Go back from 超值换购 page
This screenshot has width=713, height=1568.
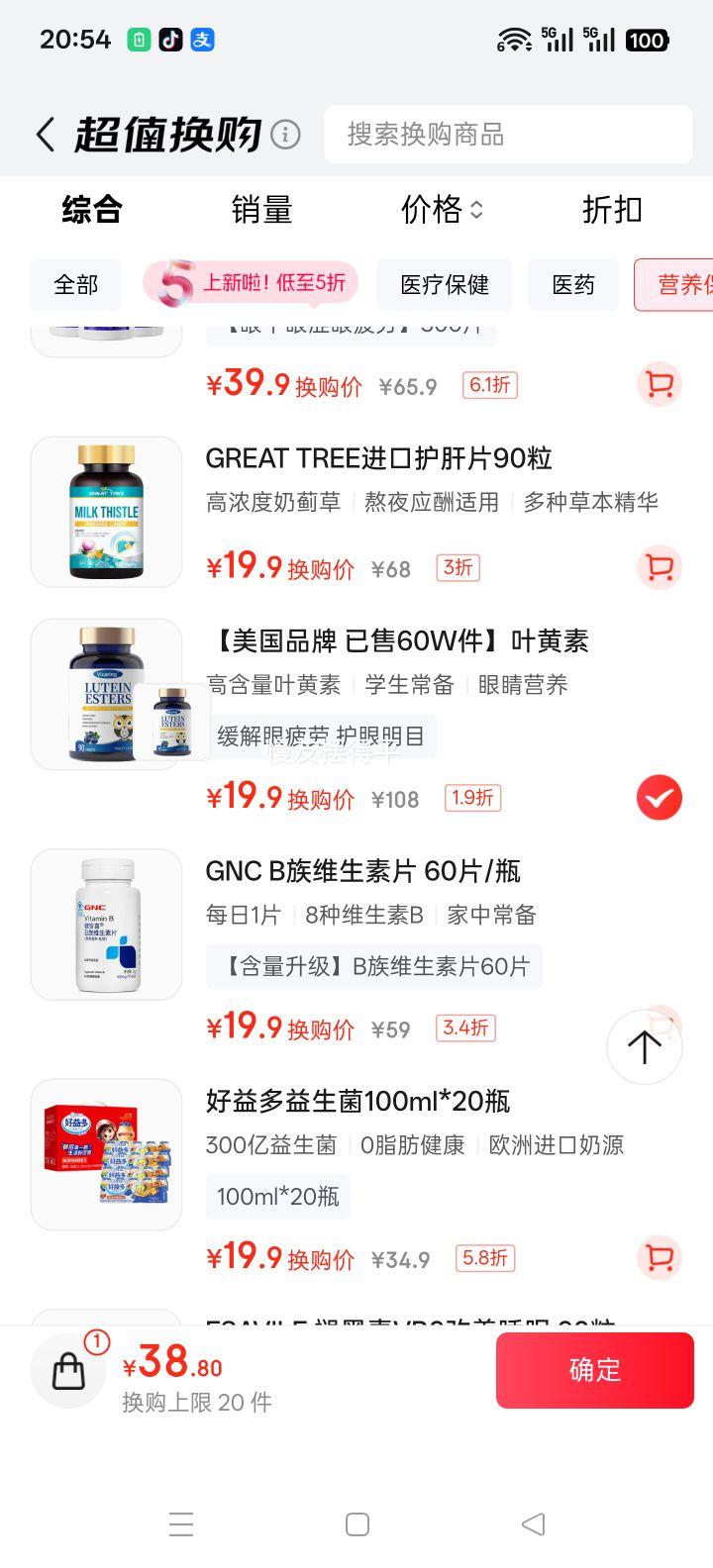coord(45,135)
